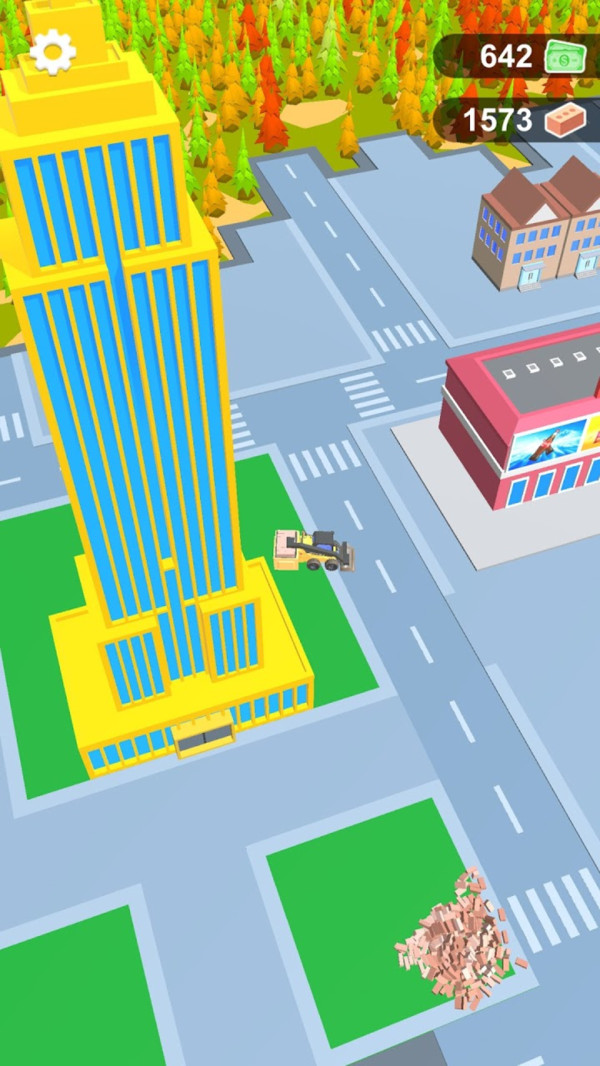Open the settings gear

click(x=53, y=51)
